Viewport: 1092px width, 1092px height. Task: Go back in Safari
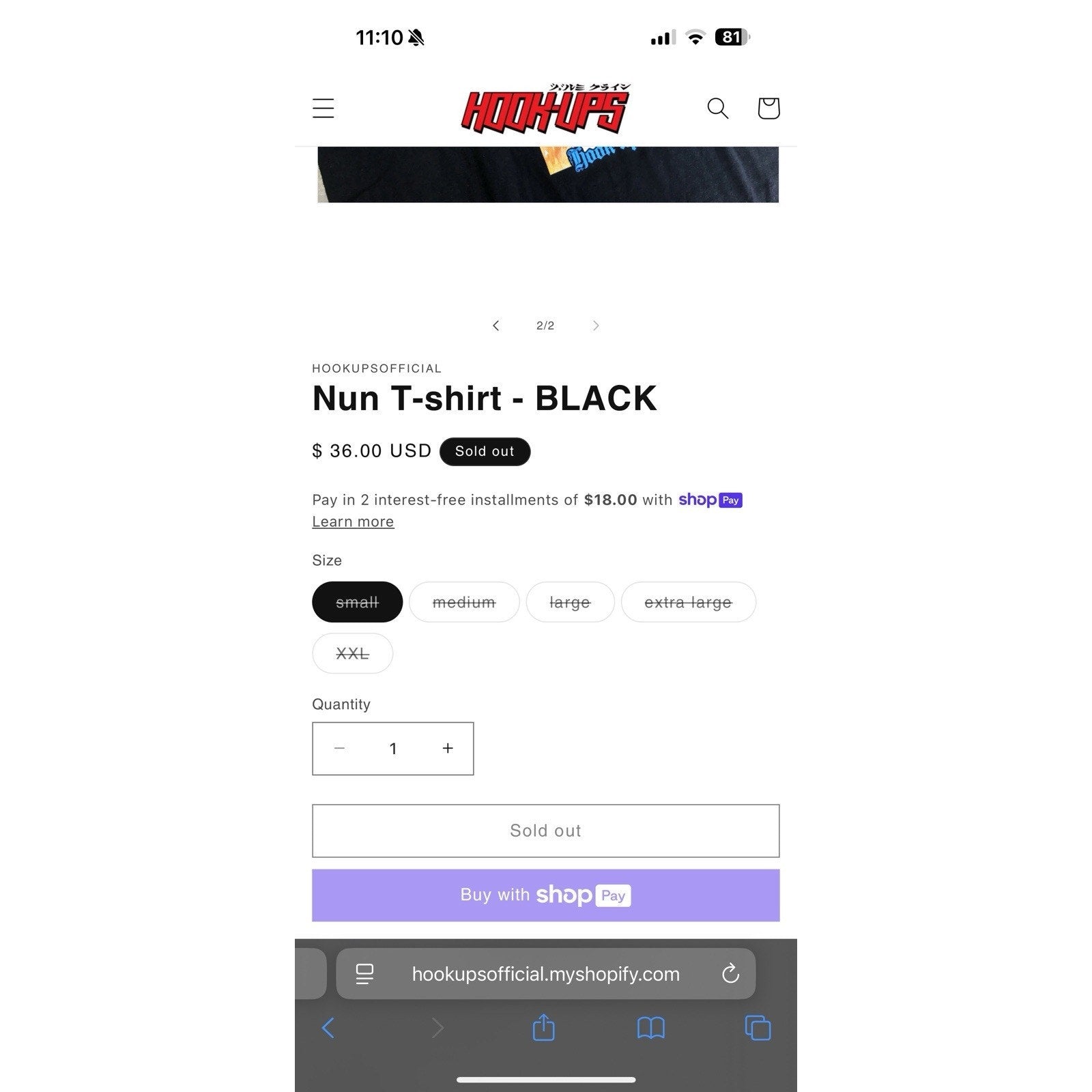click(328, 1028)
